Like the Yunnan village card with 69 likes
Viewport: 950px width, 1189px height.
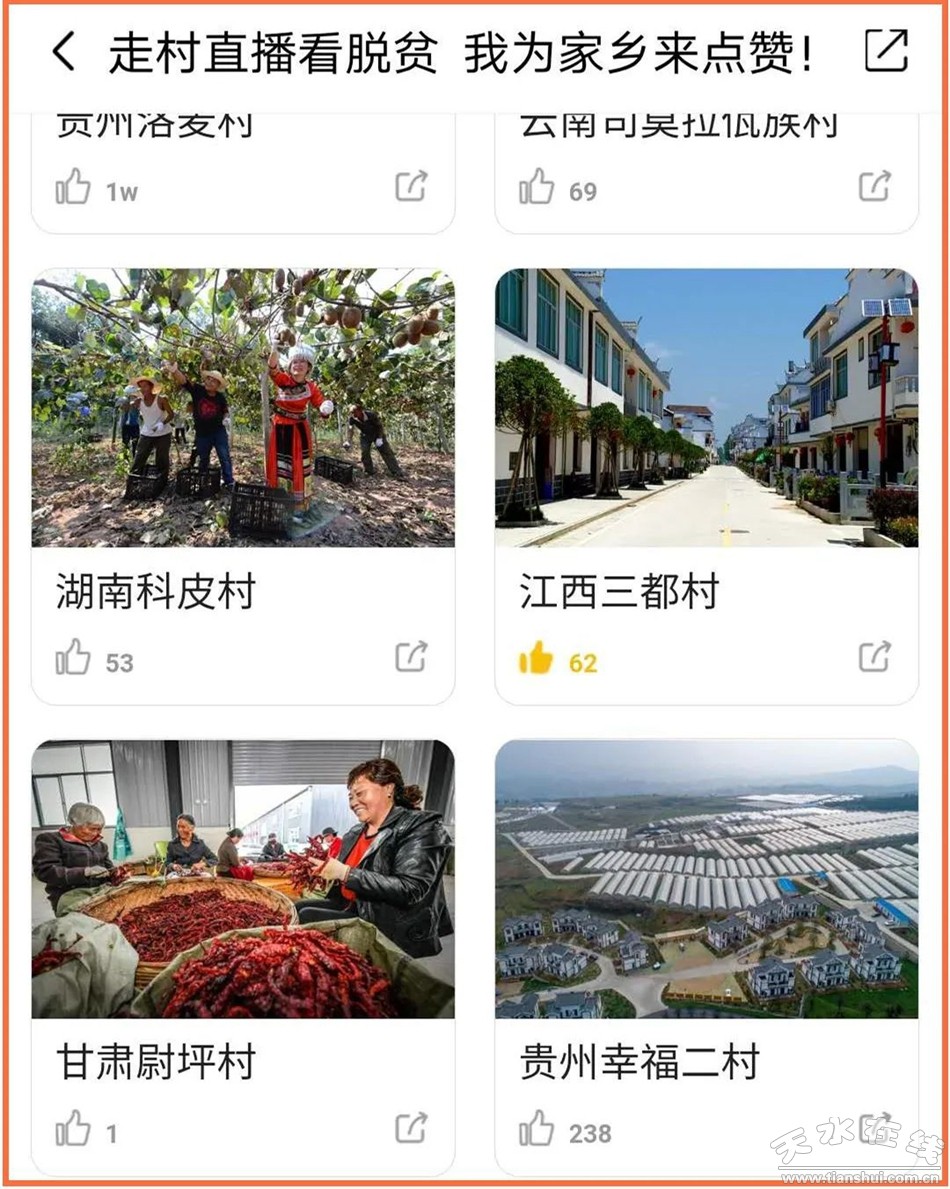point(537,187)
